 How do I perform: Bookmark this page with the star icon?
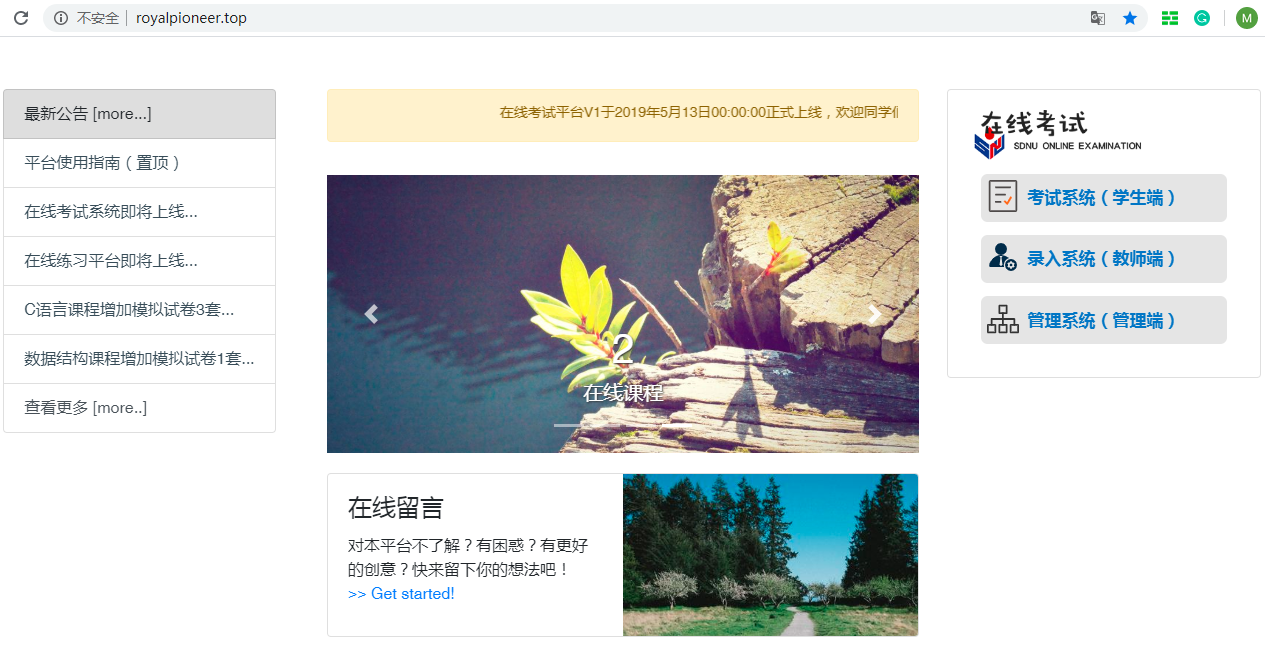(x=1130, y=18)
